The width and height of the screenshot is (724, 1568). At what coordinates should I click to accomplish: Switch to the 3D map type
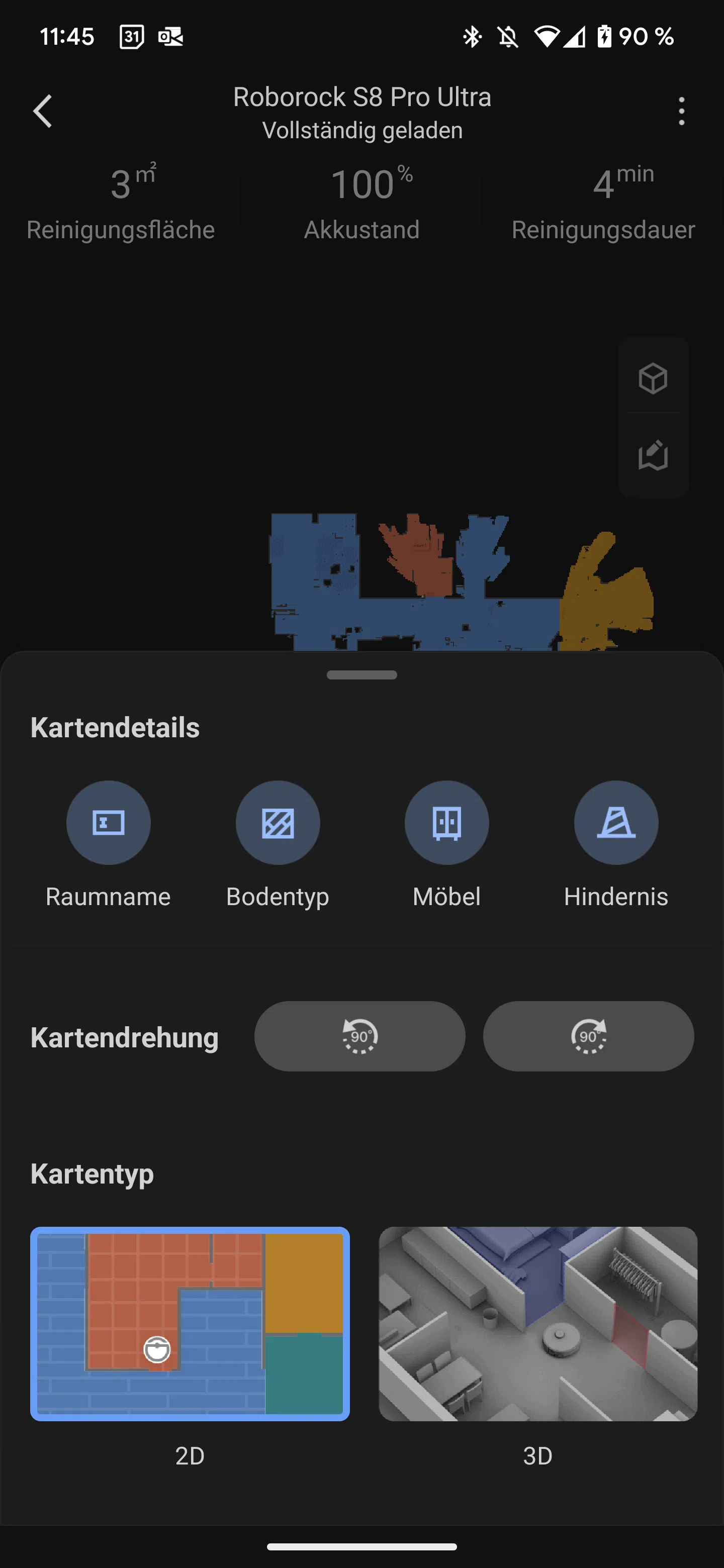(537, 1323)
